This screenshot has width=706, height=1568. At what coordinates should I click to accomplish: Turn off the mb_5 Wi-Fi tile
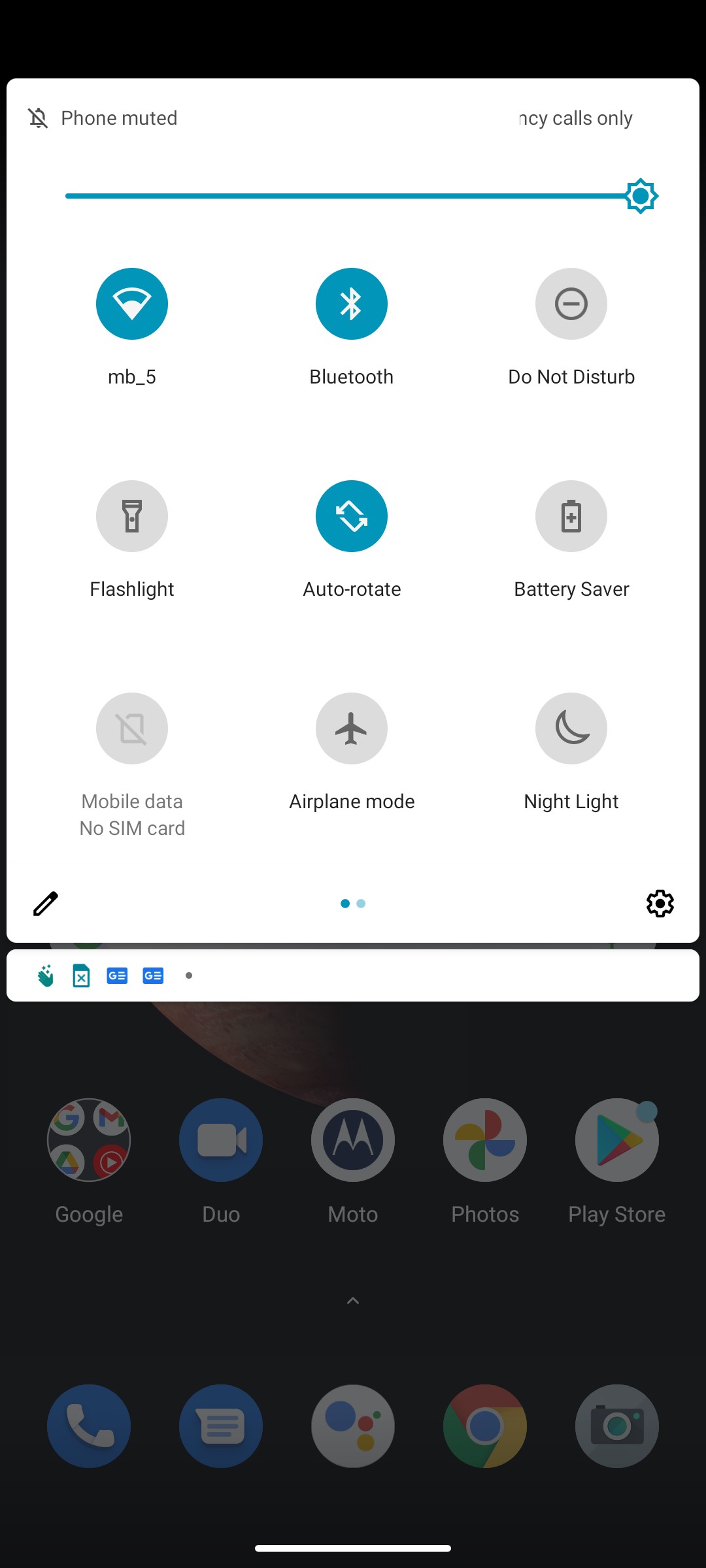pos(132,304)
